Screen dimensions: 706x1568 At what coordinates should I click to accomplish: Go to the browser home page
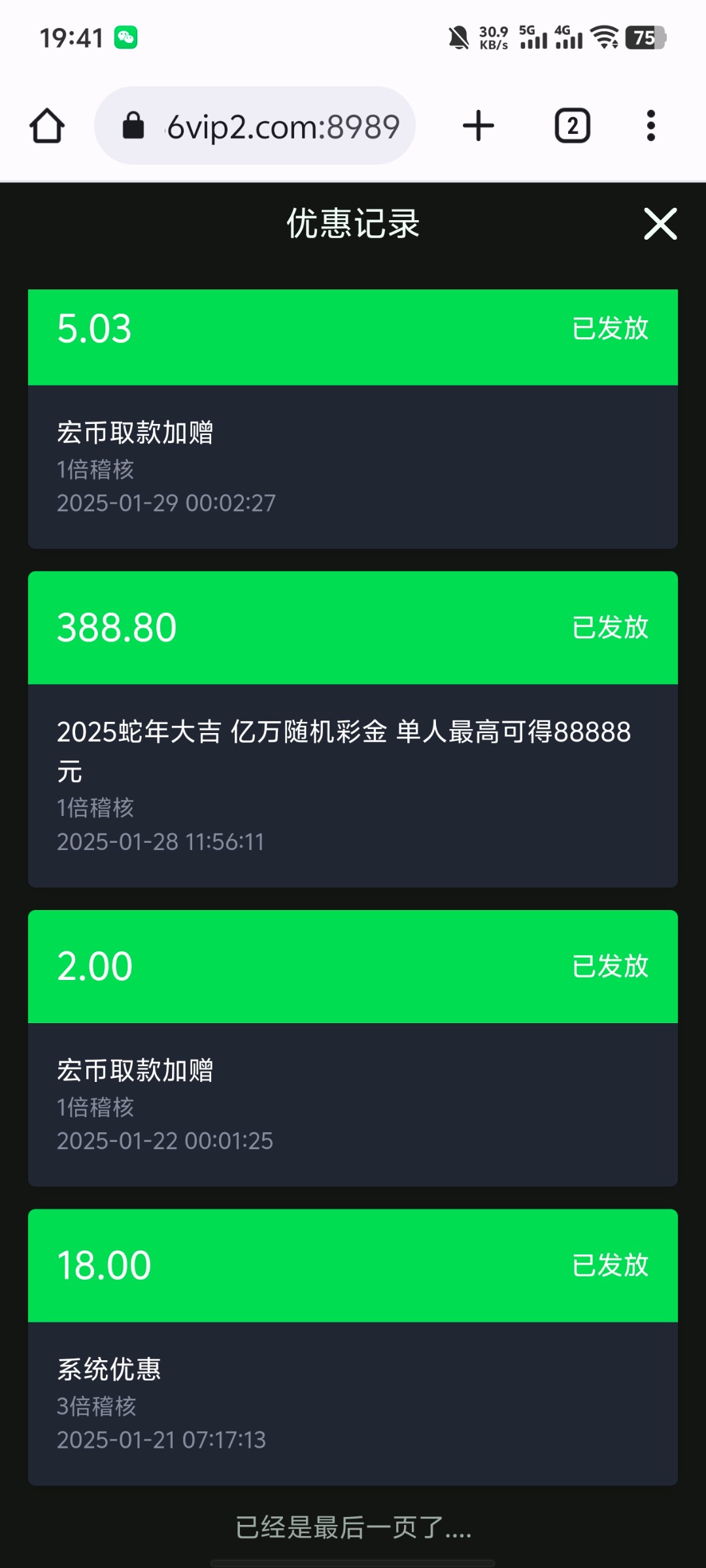click(47, 125)
